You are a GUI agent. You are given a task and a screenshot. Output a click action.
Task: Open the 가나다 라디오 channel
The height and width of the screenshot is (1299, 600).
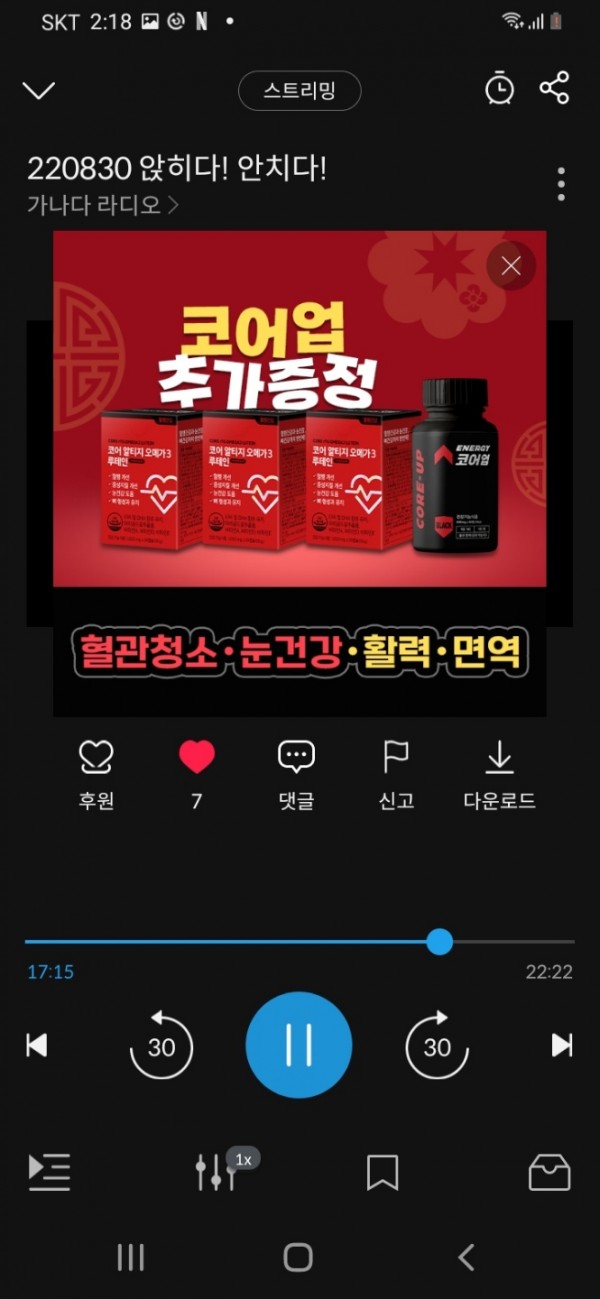(103, 205)
